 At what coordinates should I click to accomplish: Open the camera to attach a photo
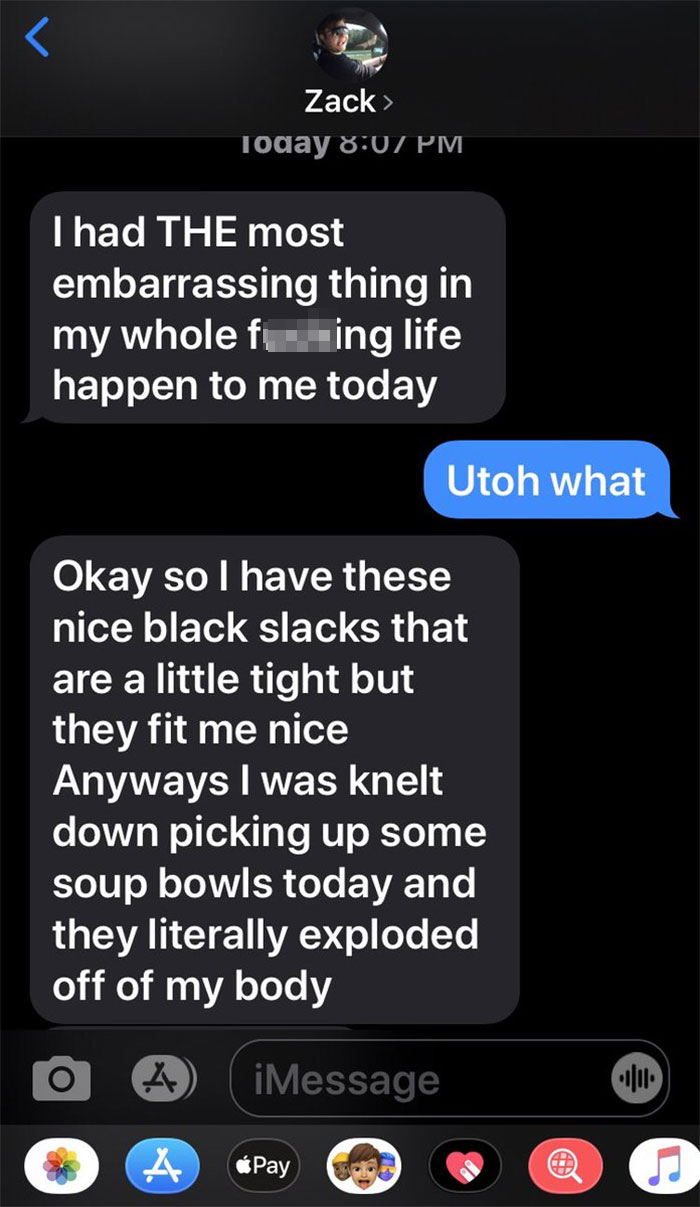coord(61,1079)
